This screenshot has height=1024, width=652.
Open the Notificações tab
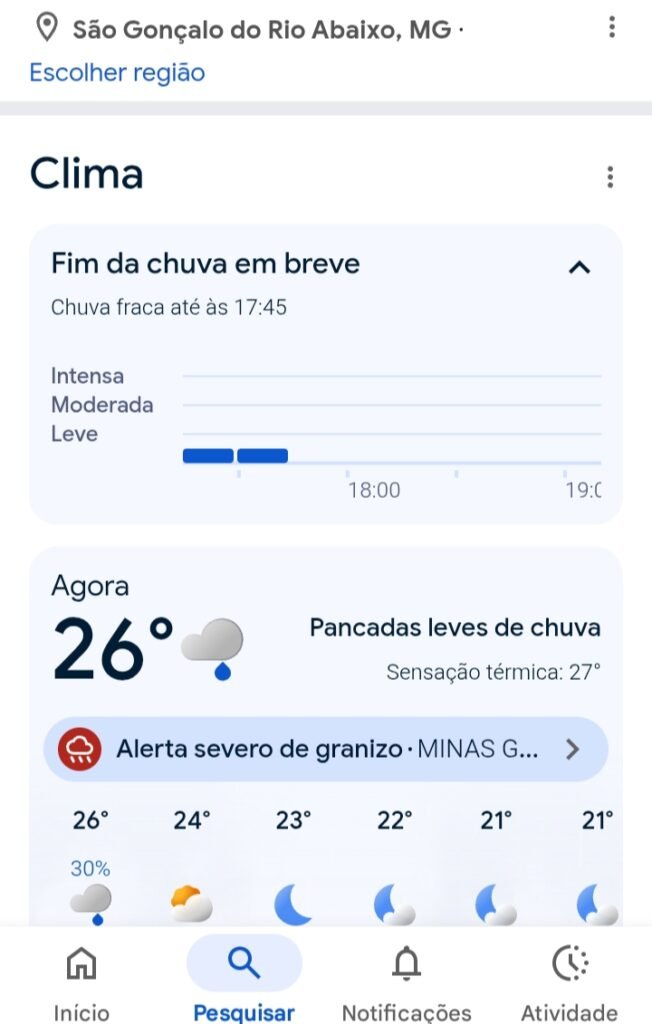pos(406,981)
